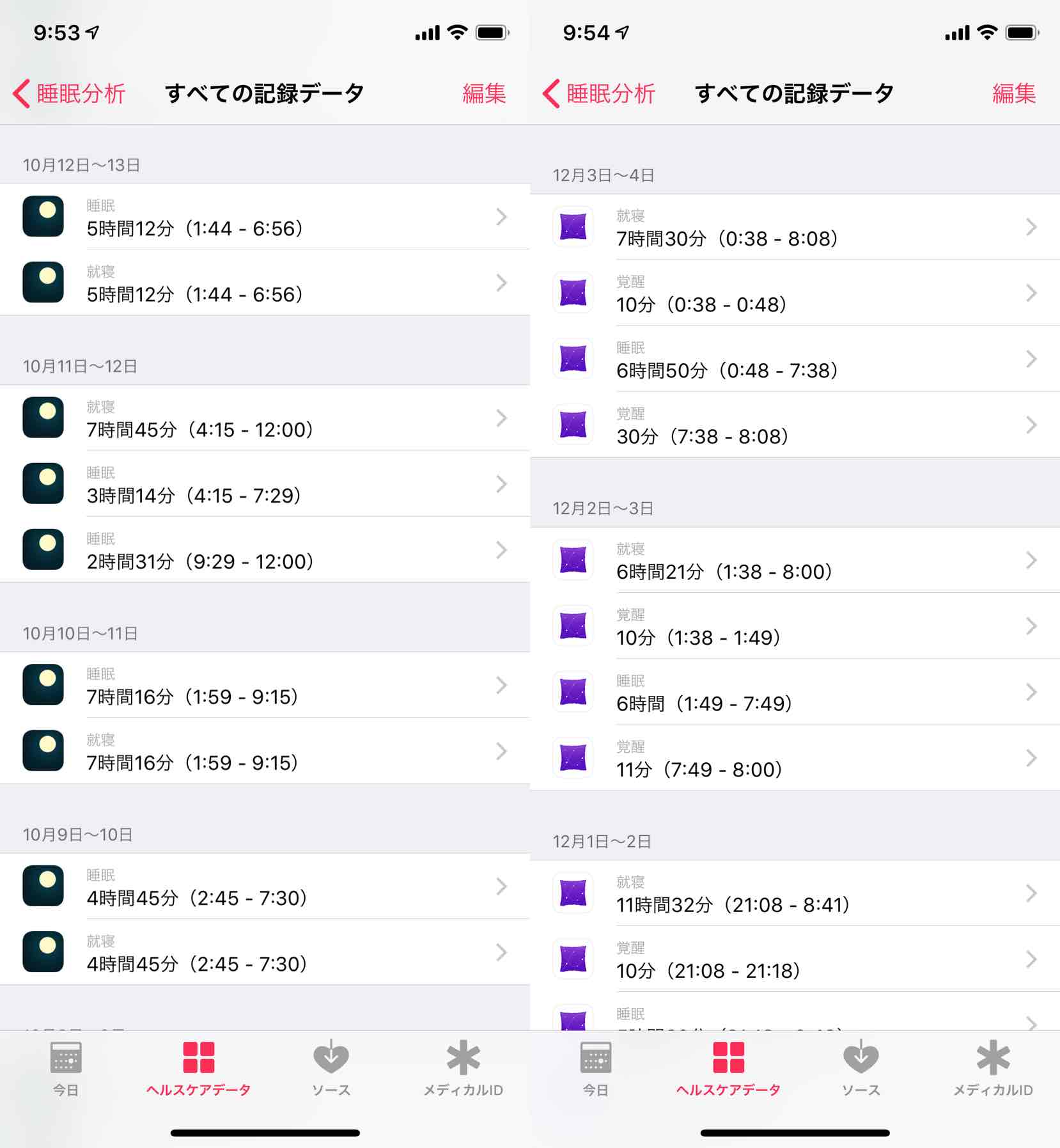1060x1148 pixels.
Task: Select the 覚醒 10分 (21:08 - 21:18) row
Action: (x=795, y=959)
